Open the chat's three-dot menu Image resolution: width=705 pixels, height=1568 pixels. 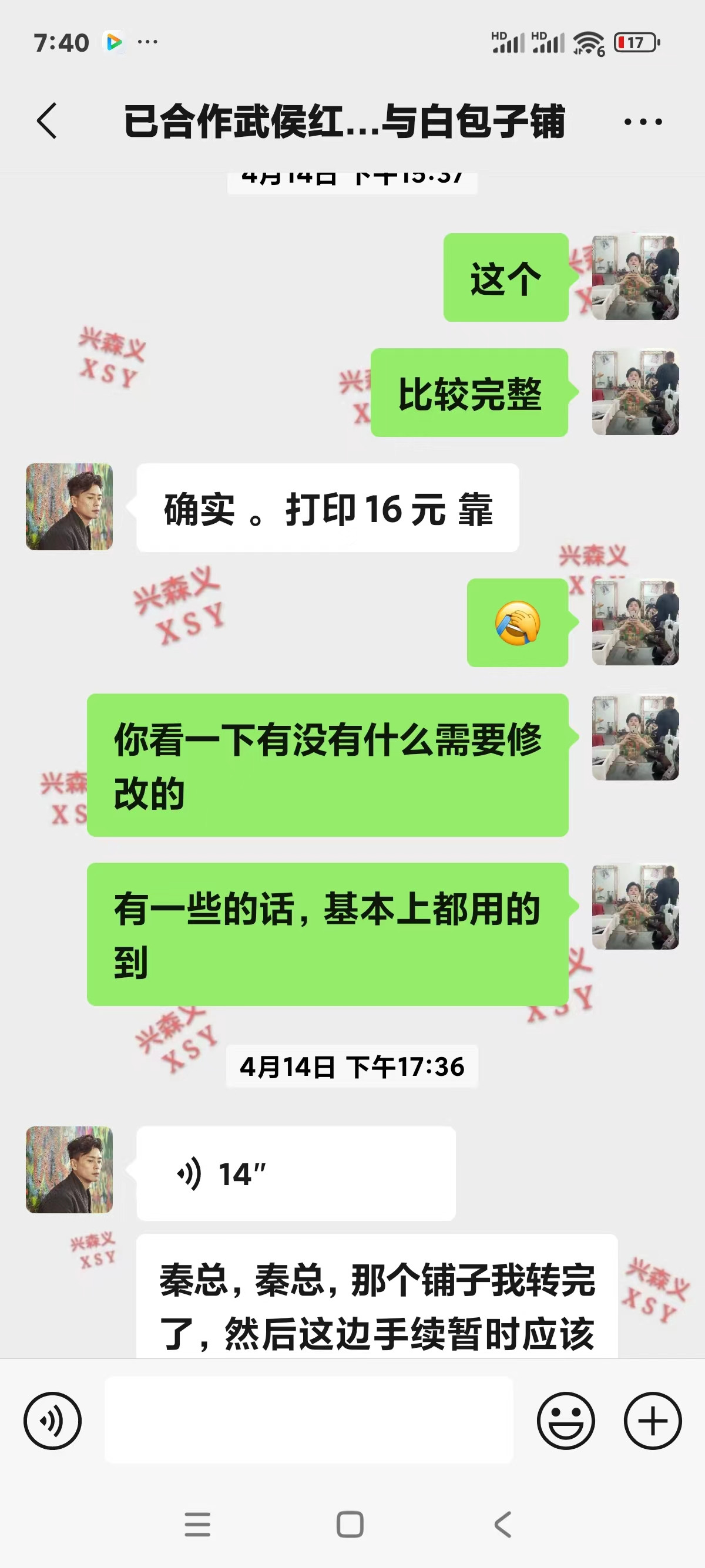[643, 122]
